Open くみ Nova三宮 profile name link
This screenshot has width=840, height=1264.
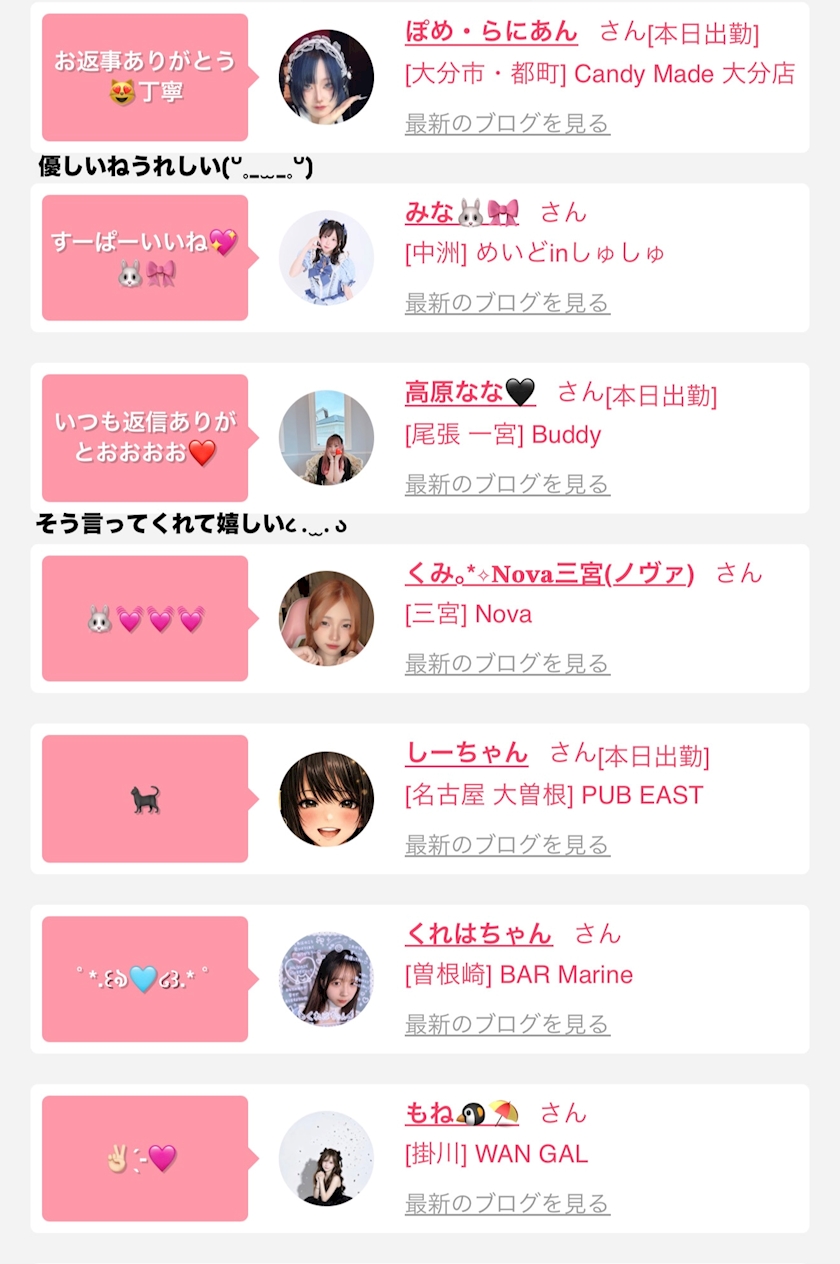pyautogui.click(x=549, y=574)
